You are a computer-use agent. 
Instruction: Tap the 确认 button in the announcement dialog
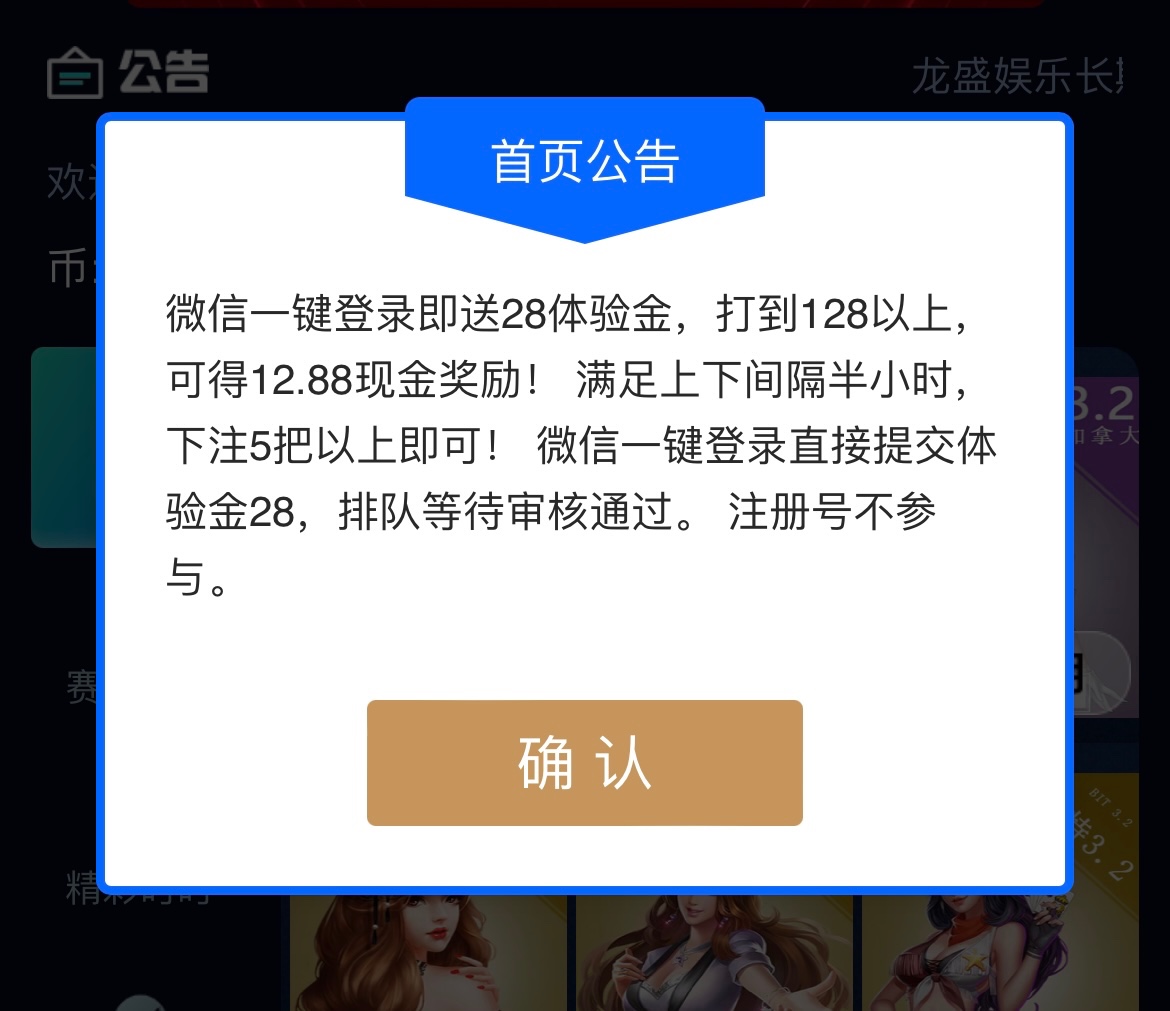[x=584, y=763]
